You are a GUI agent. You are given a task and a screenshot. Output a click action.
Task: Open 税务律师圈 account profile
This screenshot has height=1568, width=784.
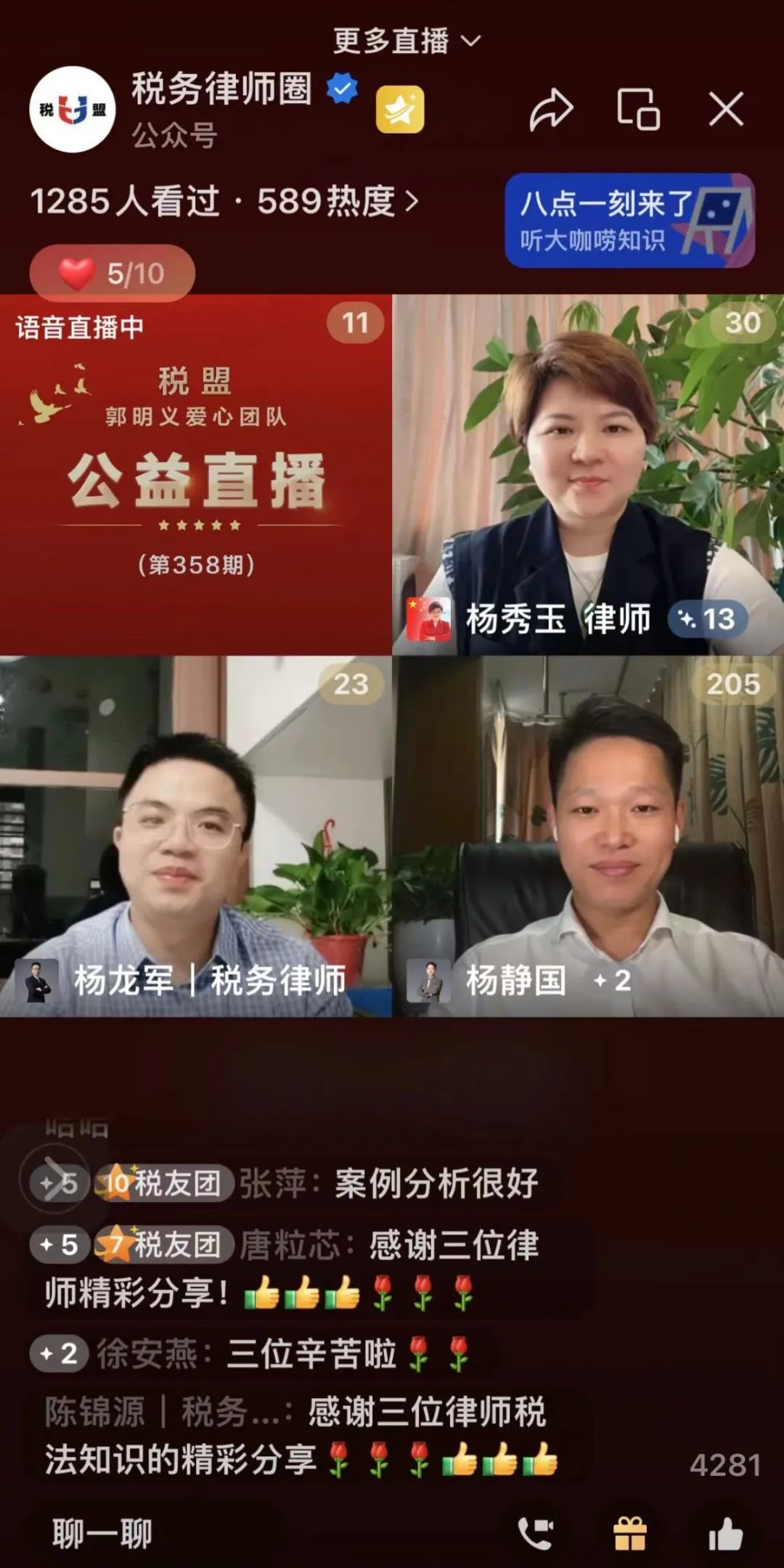click(x=221, y=90)
